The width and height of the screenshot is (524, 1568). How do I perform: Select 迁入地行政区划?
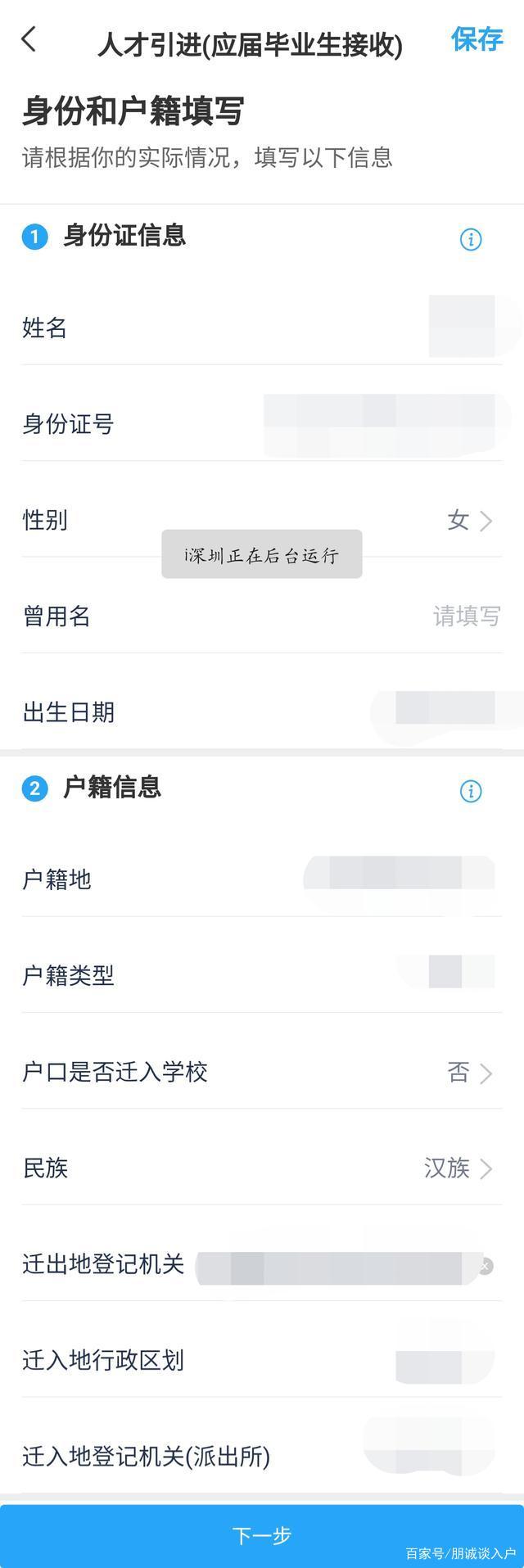443,1360
